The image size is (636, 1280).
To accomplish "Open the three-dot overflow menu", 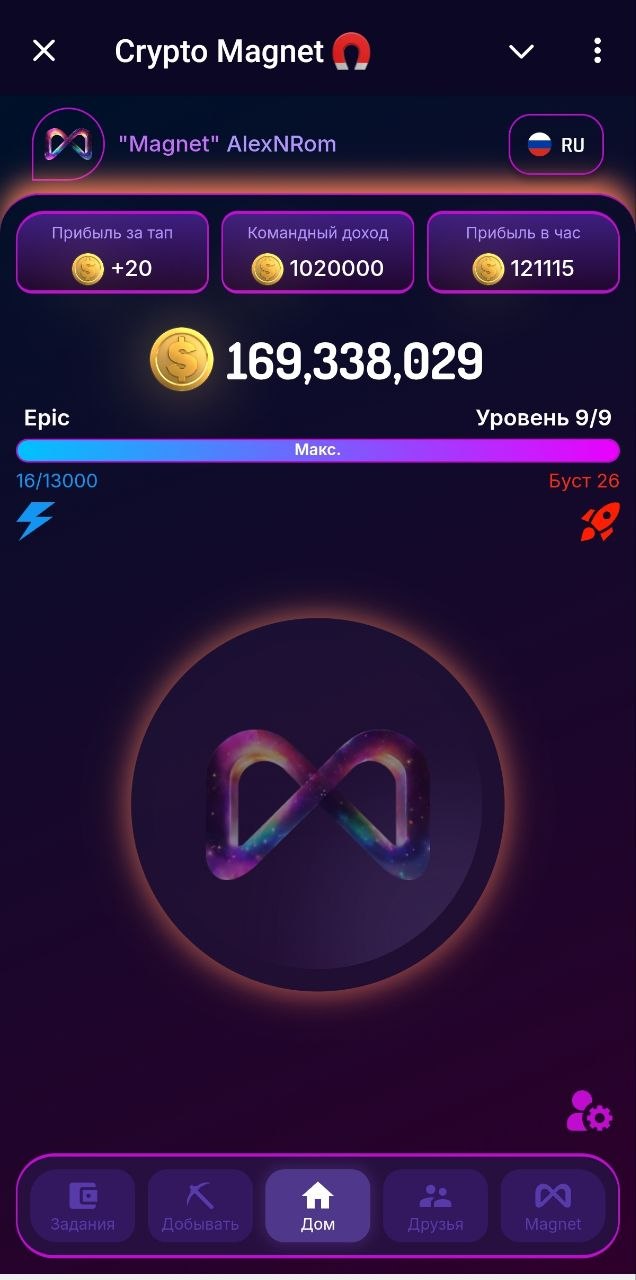I will (x=597, y=51).
